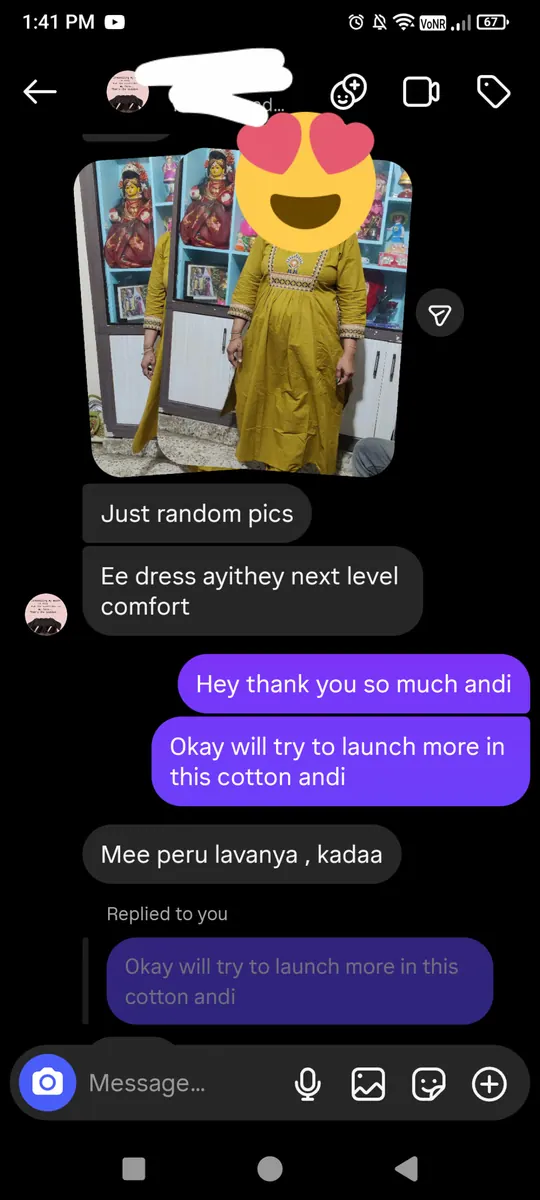Record a voice message with the microphone

click(308, 1083)
